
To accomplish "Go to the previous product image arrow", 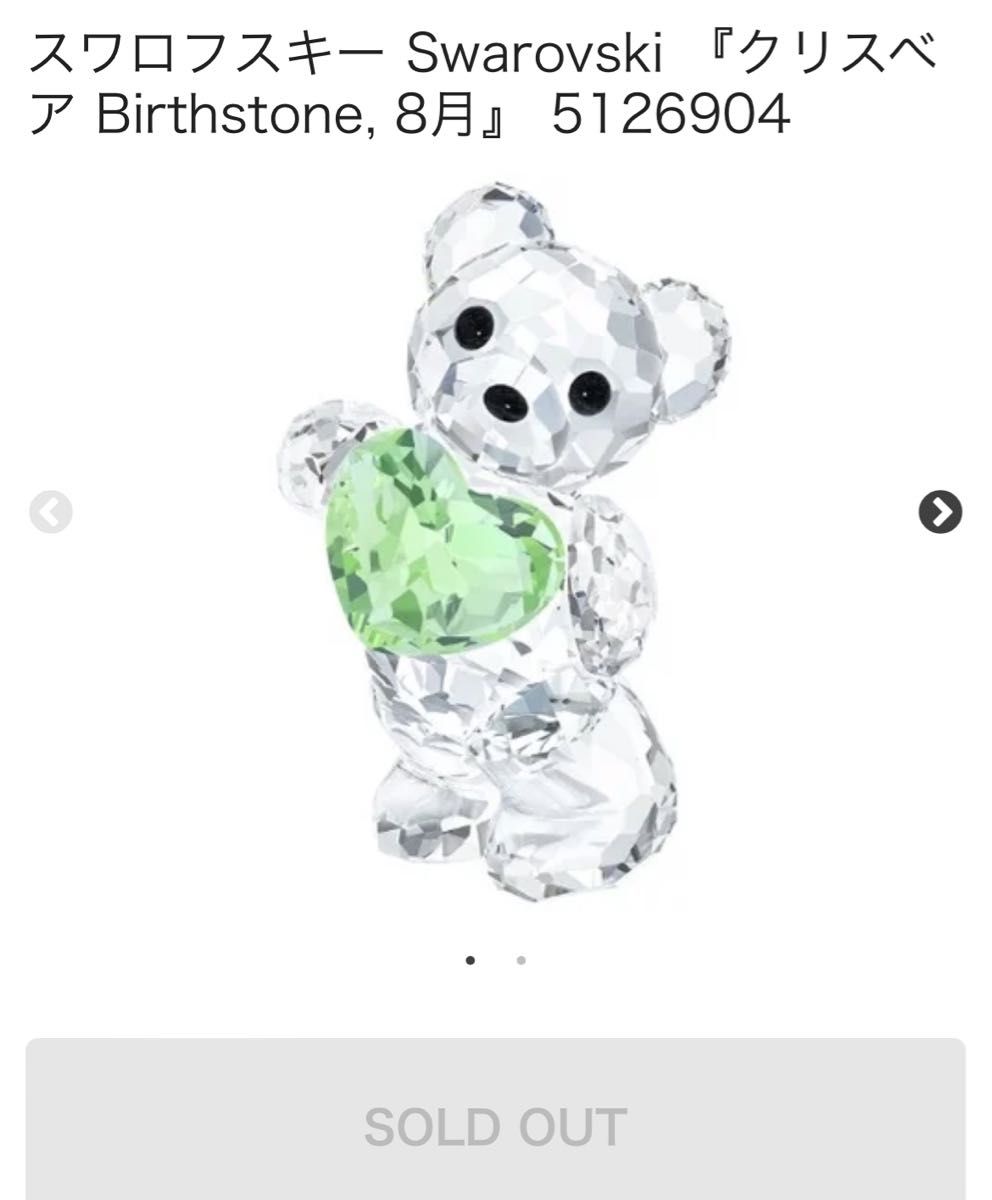I will coord(50,512).
